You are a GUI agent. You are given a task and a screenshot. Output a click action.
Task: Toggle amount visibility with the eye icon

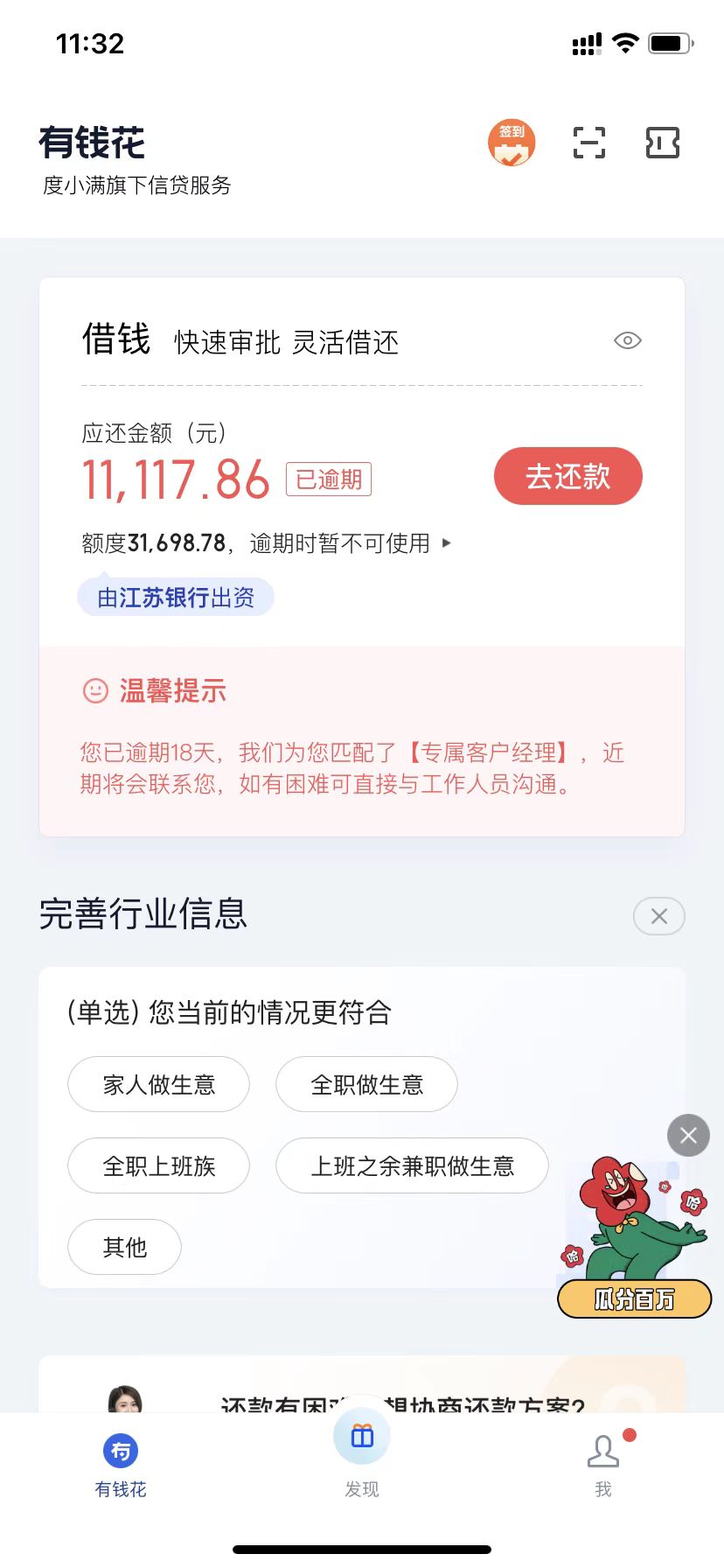point(627,340)
